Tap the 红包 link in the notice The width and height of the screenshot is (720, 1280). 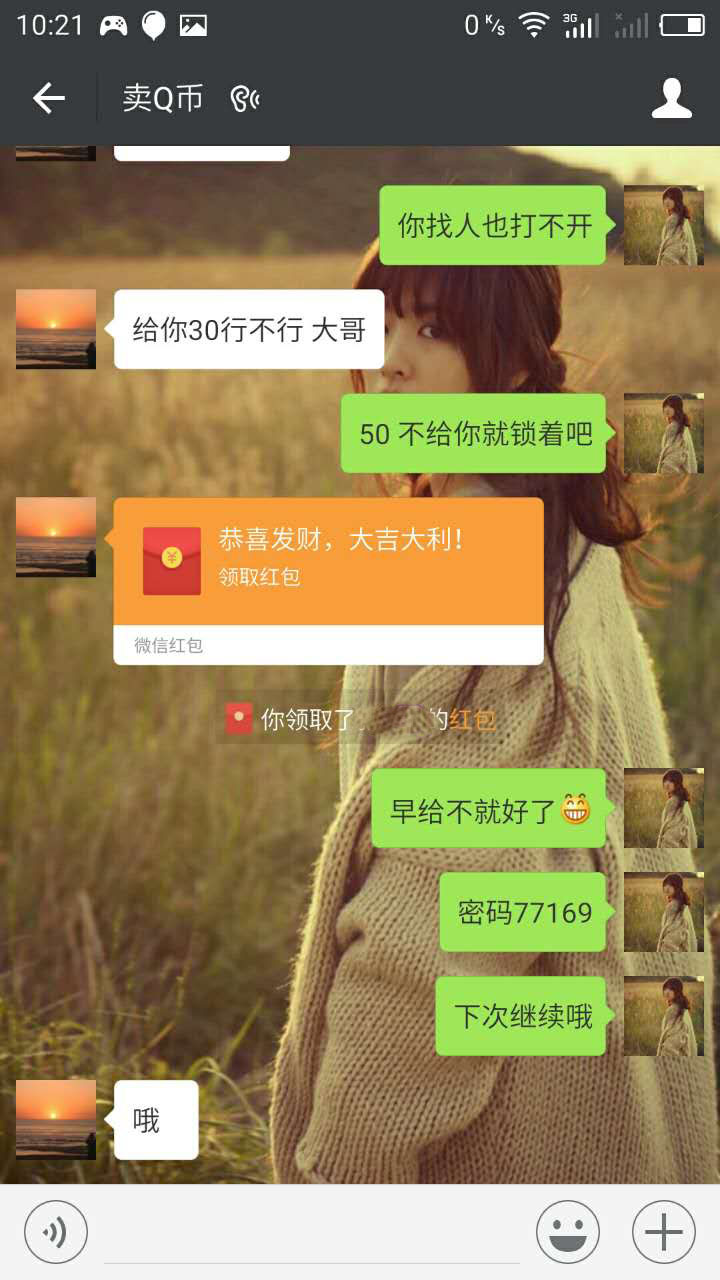point(472,720)
